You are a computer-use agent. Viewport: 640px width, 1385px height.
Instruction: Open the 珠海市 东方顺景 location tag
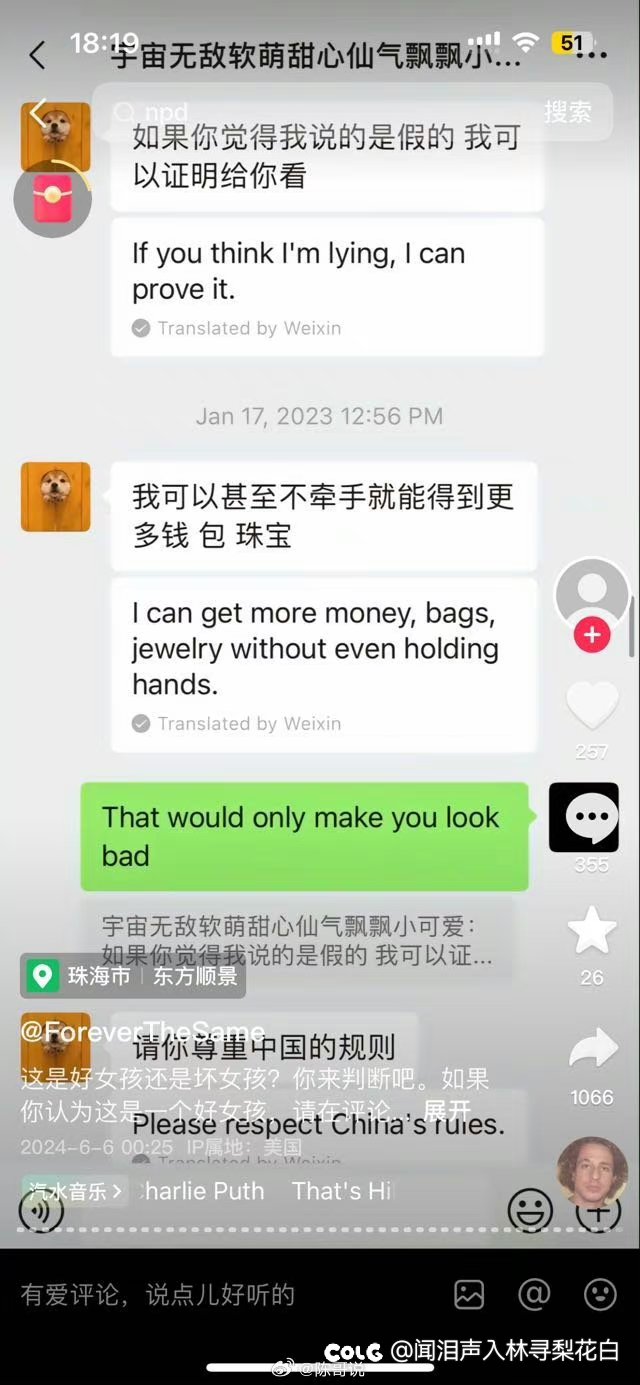pyautogui.click(x=133, y=976)
